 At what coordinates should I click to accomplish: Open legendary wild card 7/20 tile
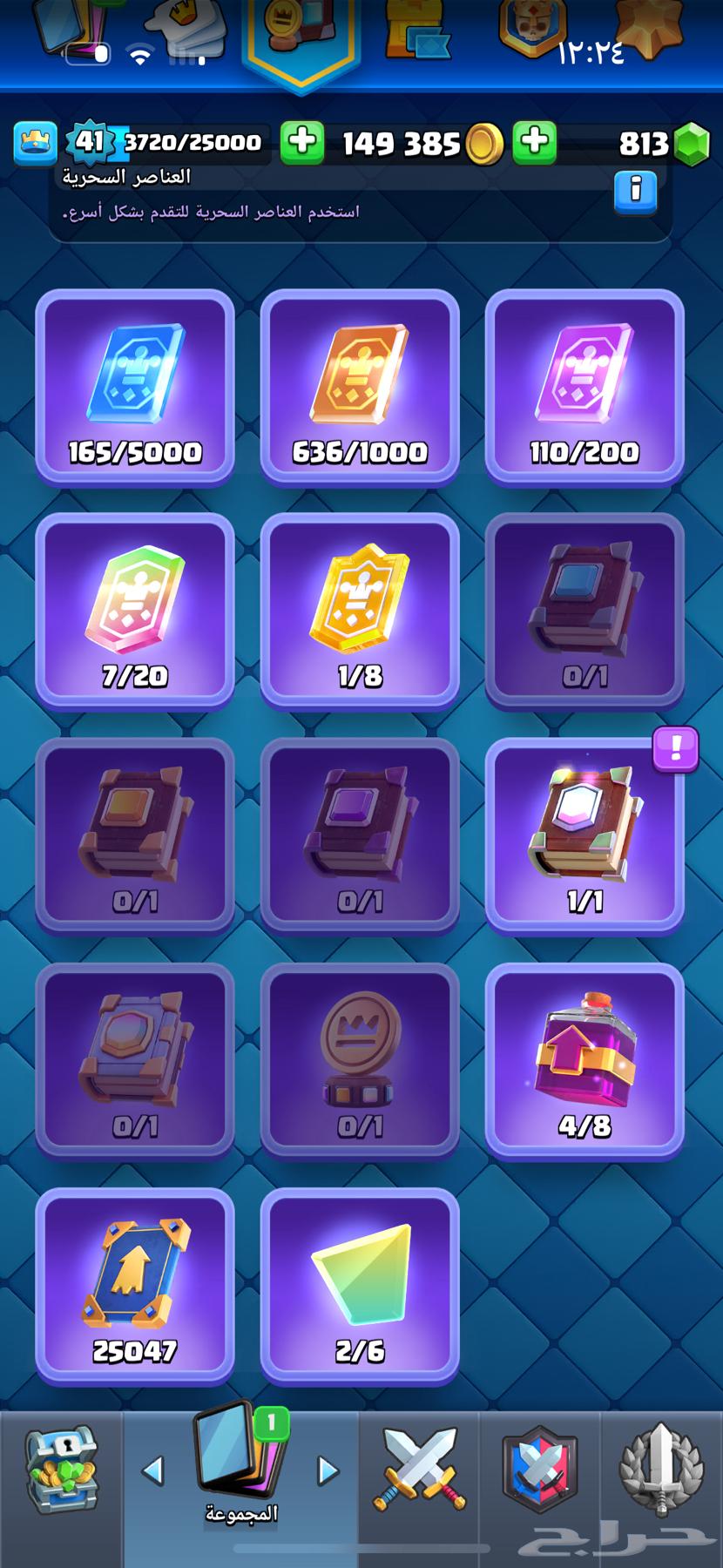coord(135,611)
